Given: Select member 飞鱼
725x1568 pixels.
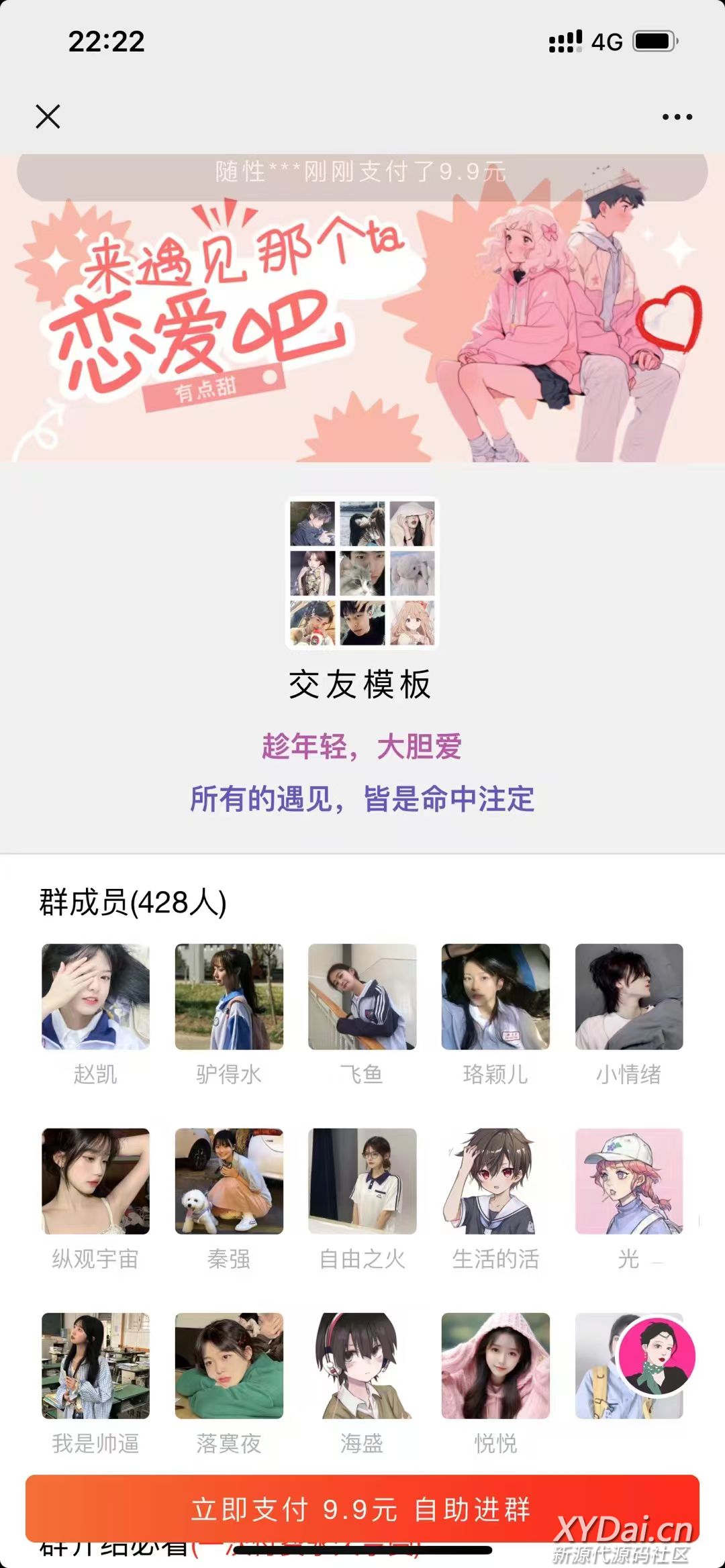Looking at the screenshot, I should pyautogui.click(x=362, y=997).
